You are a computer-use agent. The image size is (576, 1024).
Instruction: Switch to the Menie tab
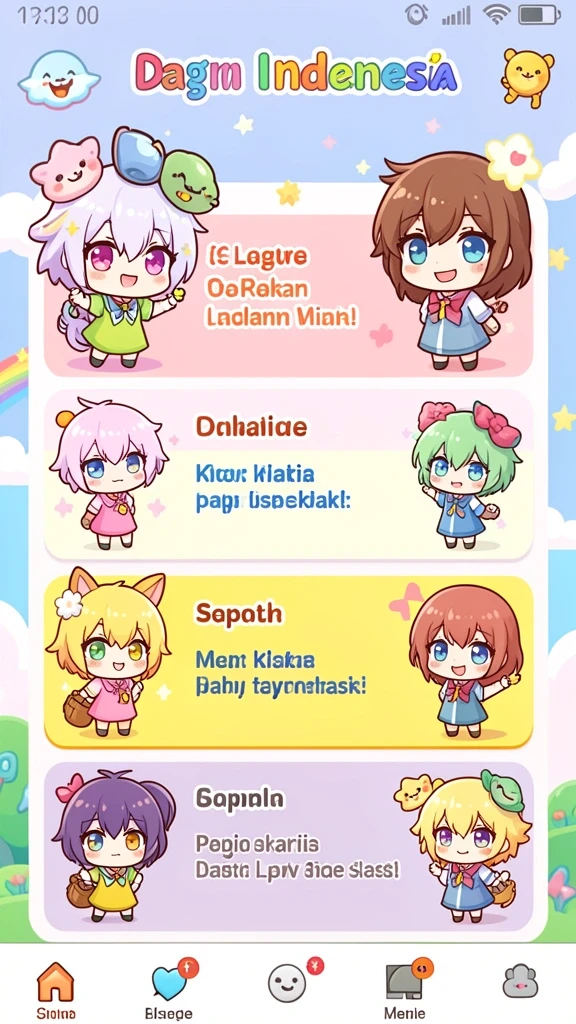click(405, 989)
